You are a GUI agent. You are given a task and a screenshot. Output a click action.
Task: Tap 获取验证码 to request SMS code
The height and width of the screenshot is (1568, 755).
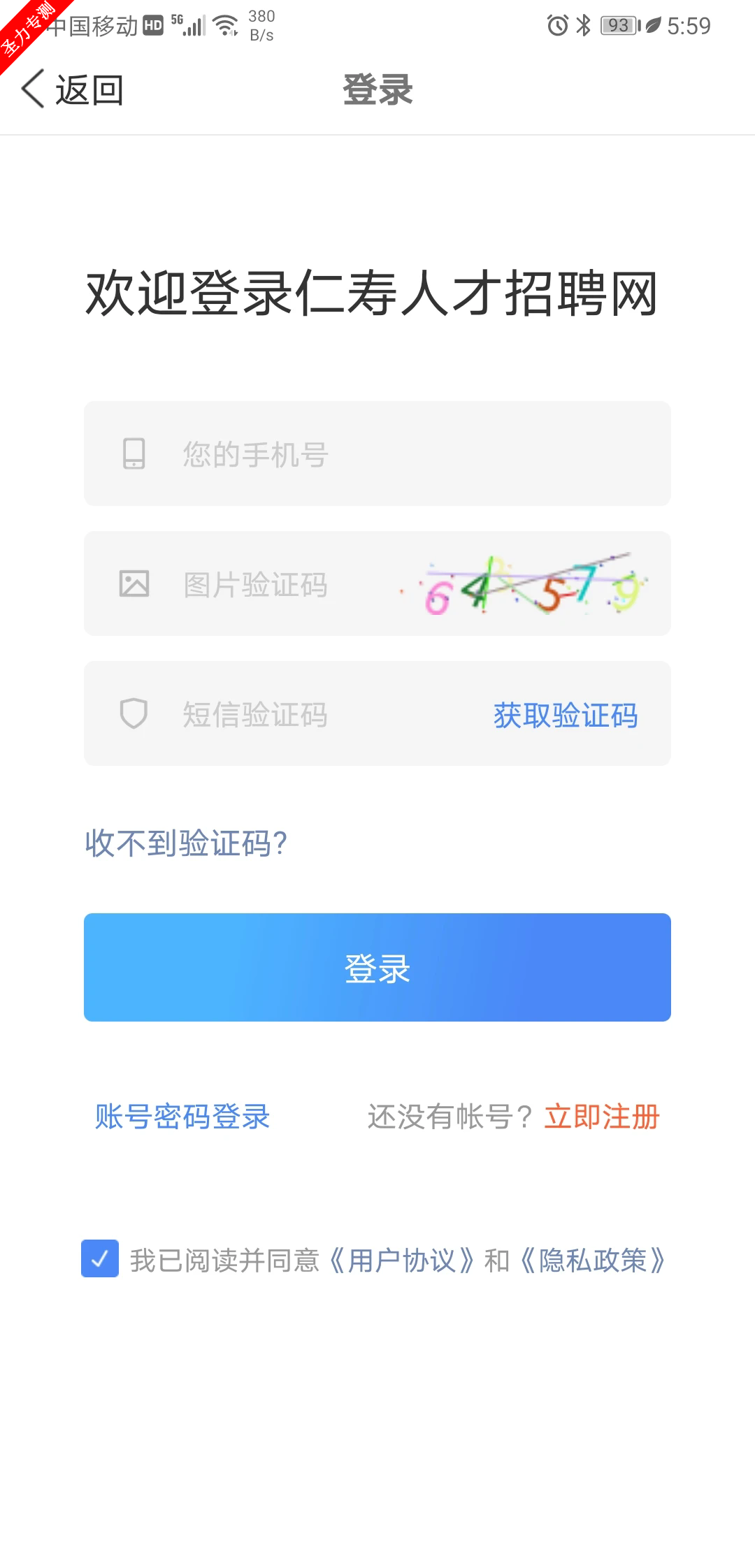tap(565, 716)
